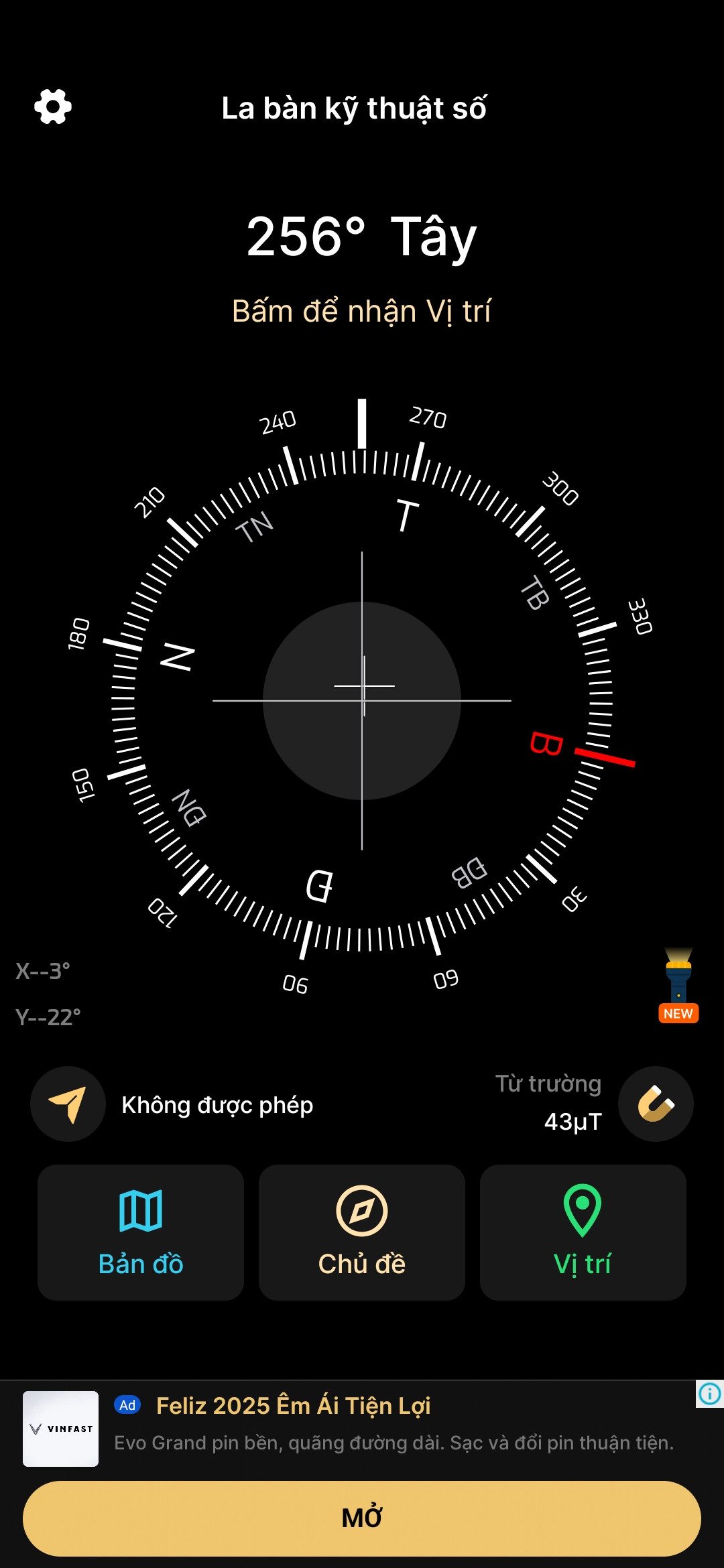Tap the MỞ button in the ad
The width and height of the screenshot is (724, 1568).
(x=362, y=1518)
